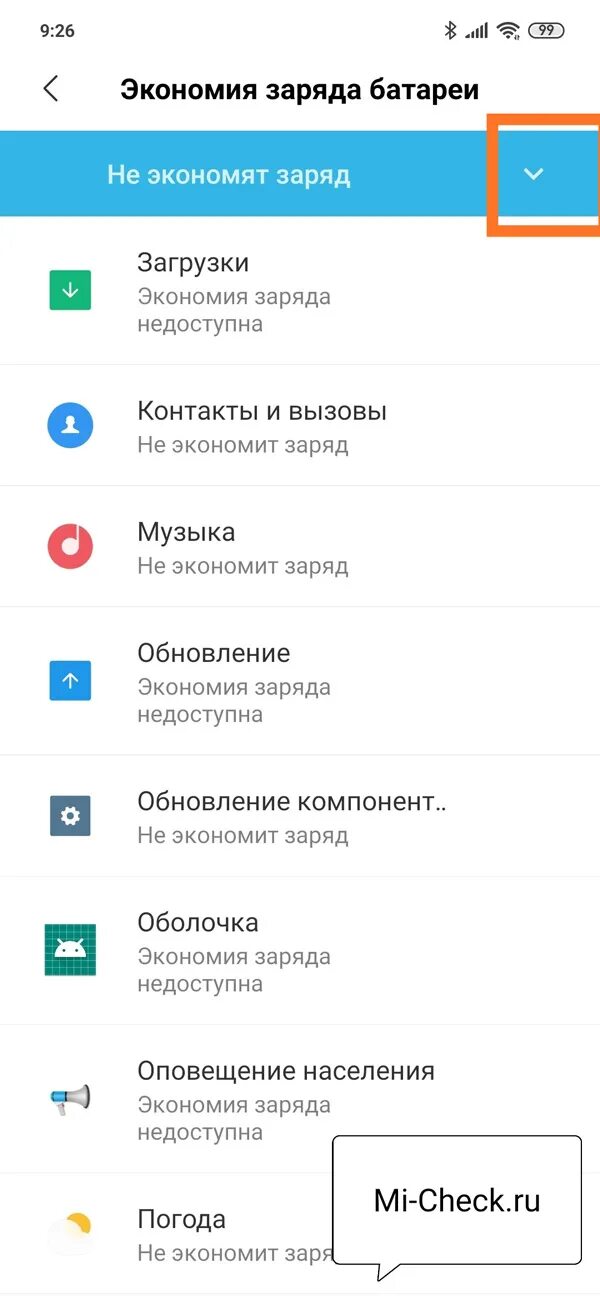This screenshot has width=600, height=1300.
Task: Open Загрузки battery saver settings
Action: coord(300,290)
